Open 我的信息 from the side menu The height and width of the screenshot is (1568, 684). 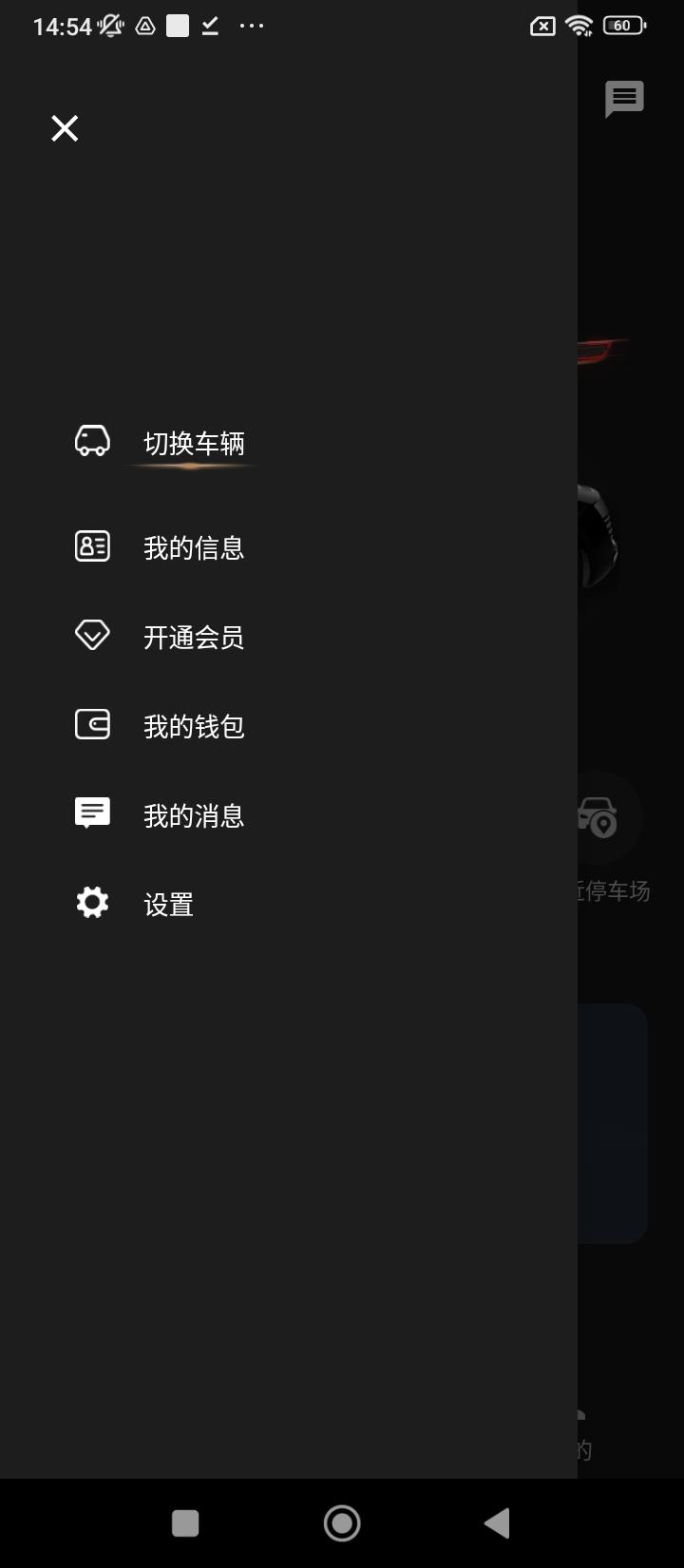194,545
